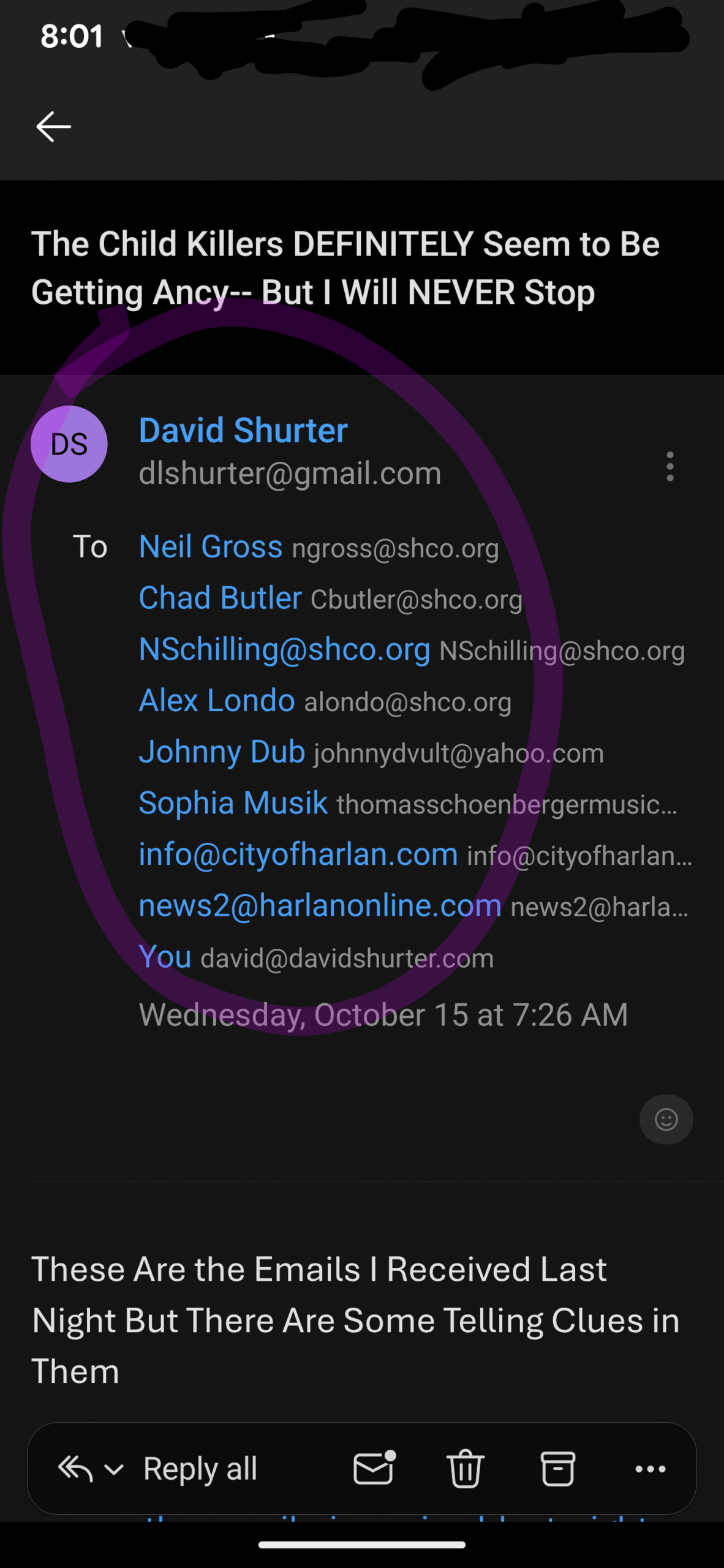Open sender David Shurter's contact

pyautogui.click(x=243, y=431)
